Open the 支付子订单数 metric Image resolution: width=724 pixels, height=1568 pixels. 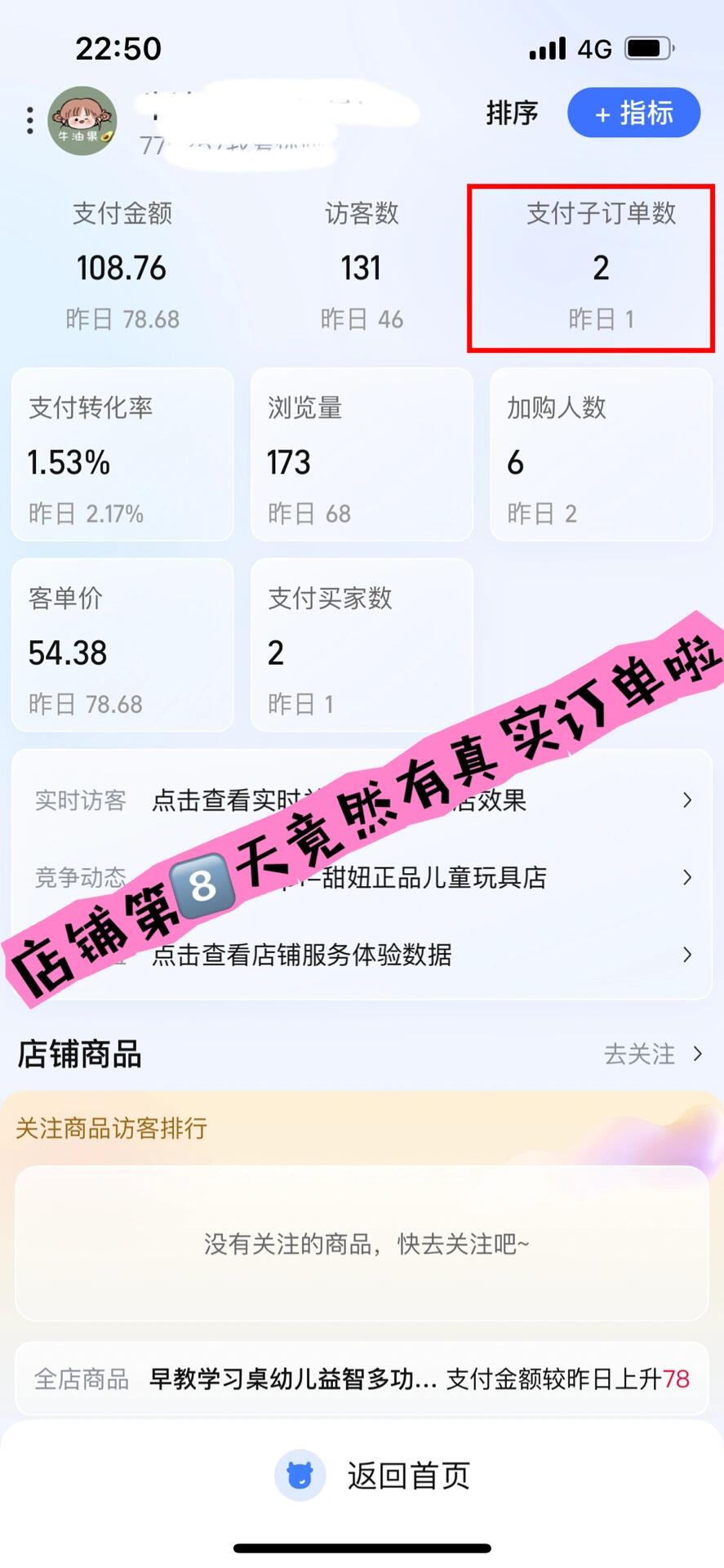click(x=600, y=266)
